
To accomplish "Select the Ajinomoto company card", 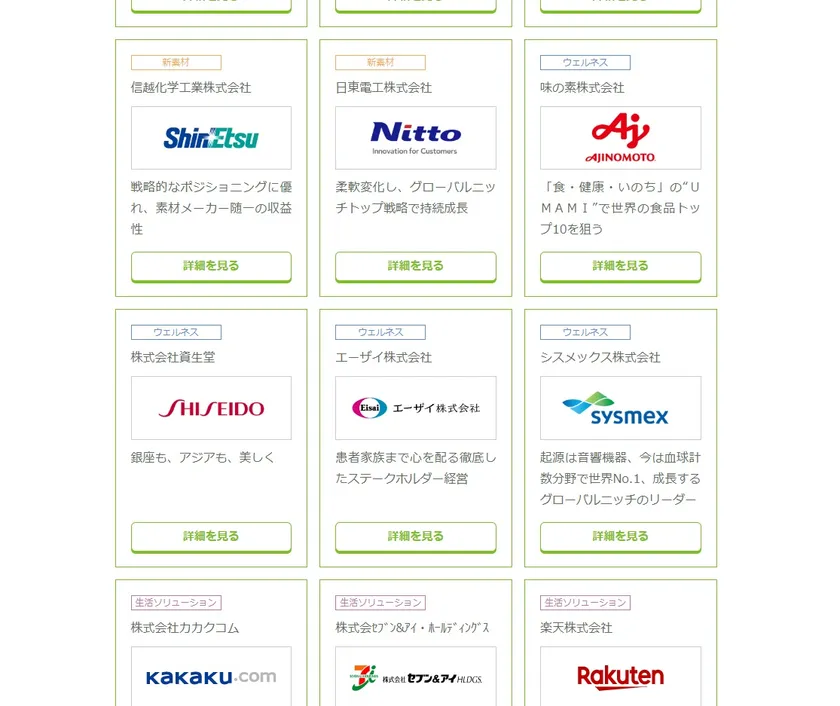I will (620, 138).
